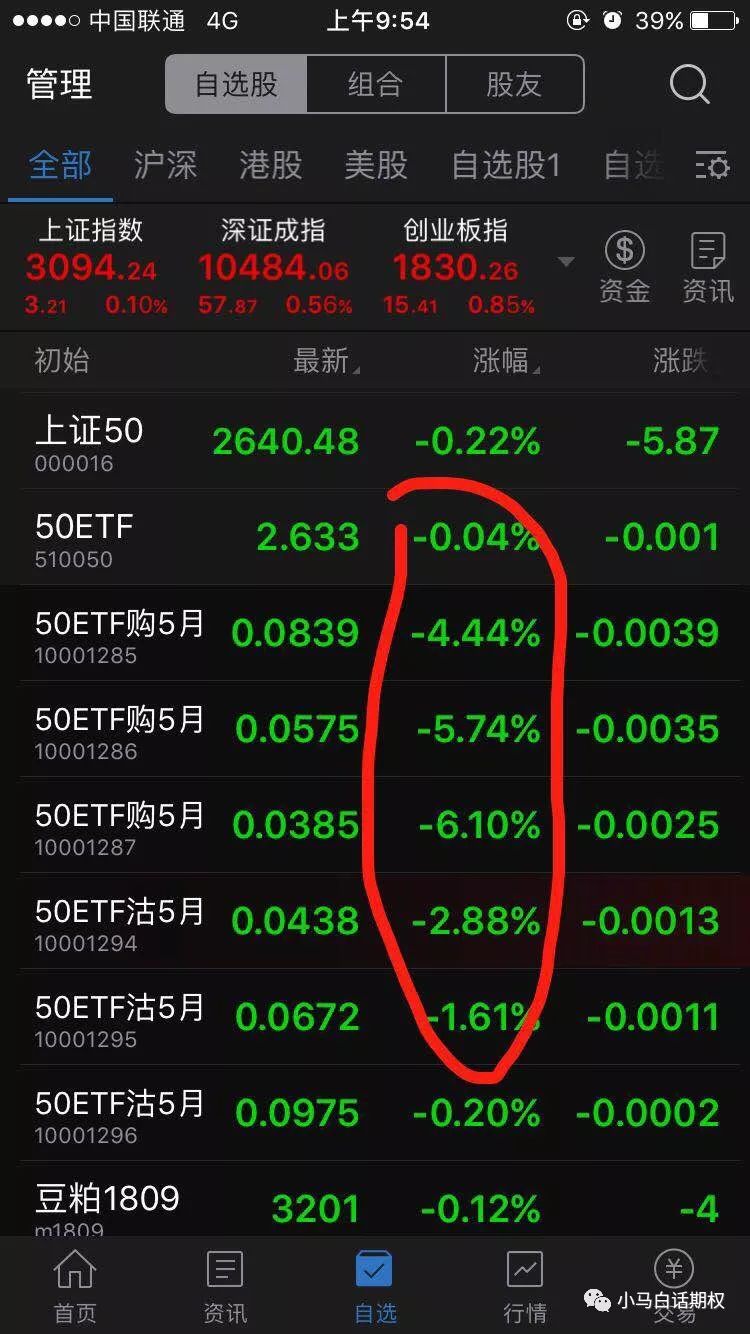The image size is (750, 1334).
Task: Open the list settings gear icon
Action: (712, 166)
